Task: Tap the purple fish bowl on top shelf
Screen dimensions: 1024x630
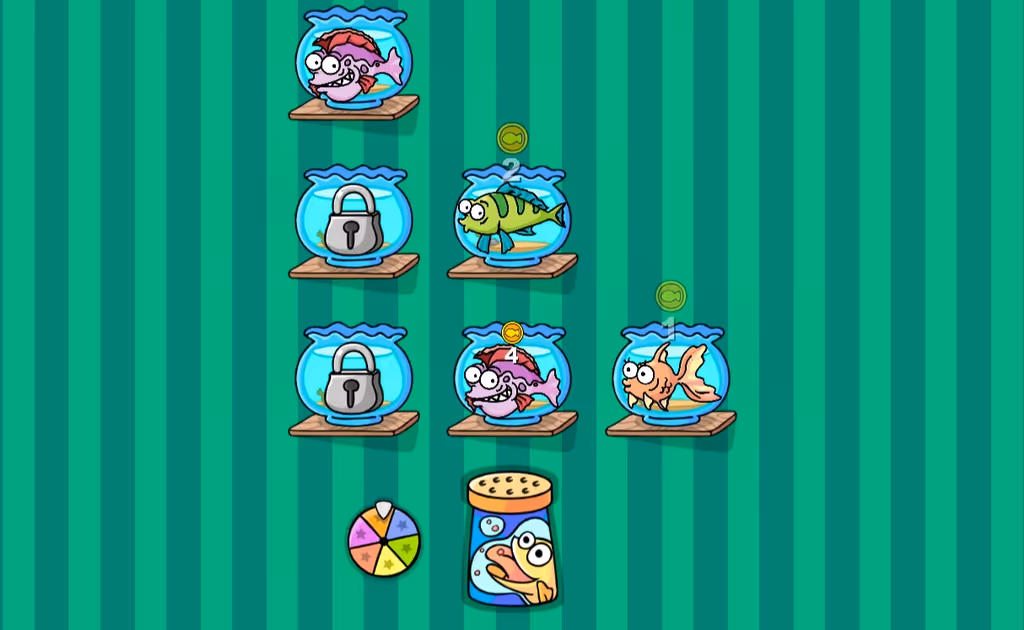Action: 353,60
